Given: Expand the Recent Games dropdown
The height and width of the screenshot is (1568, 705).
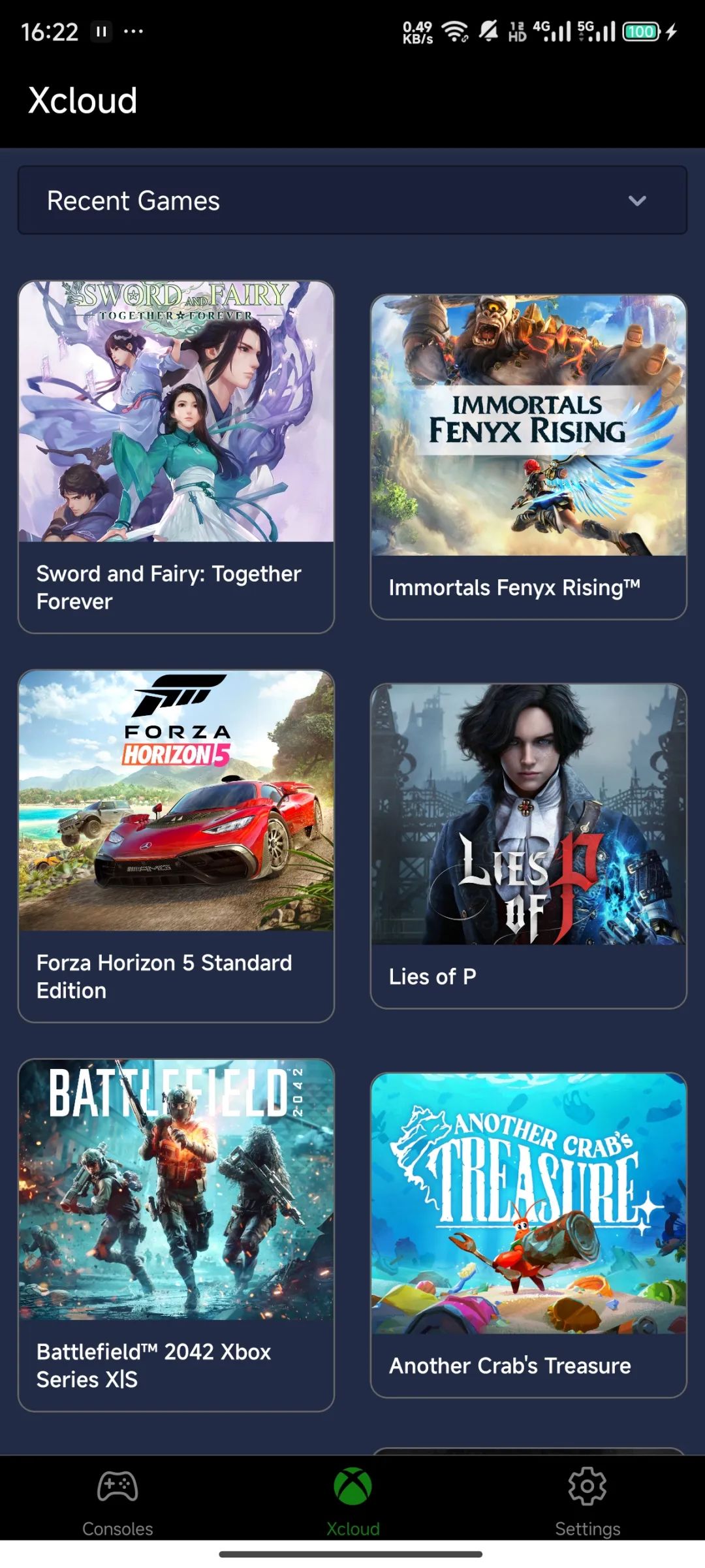Looking at the screenshot, I should point(352,200).
